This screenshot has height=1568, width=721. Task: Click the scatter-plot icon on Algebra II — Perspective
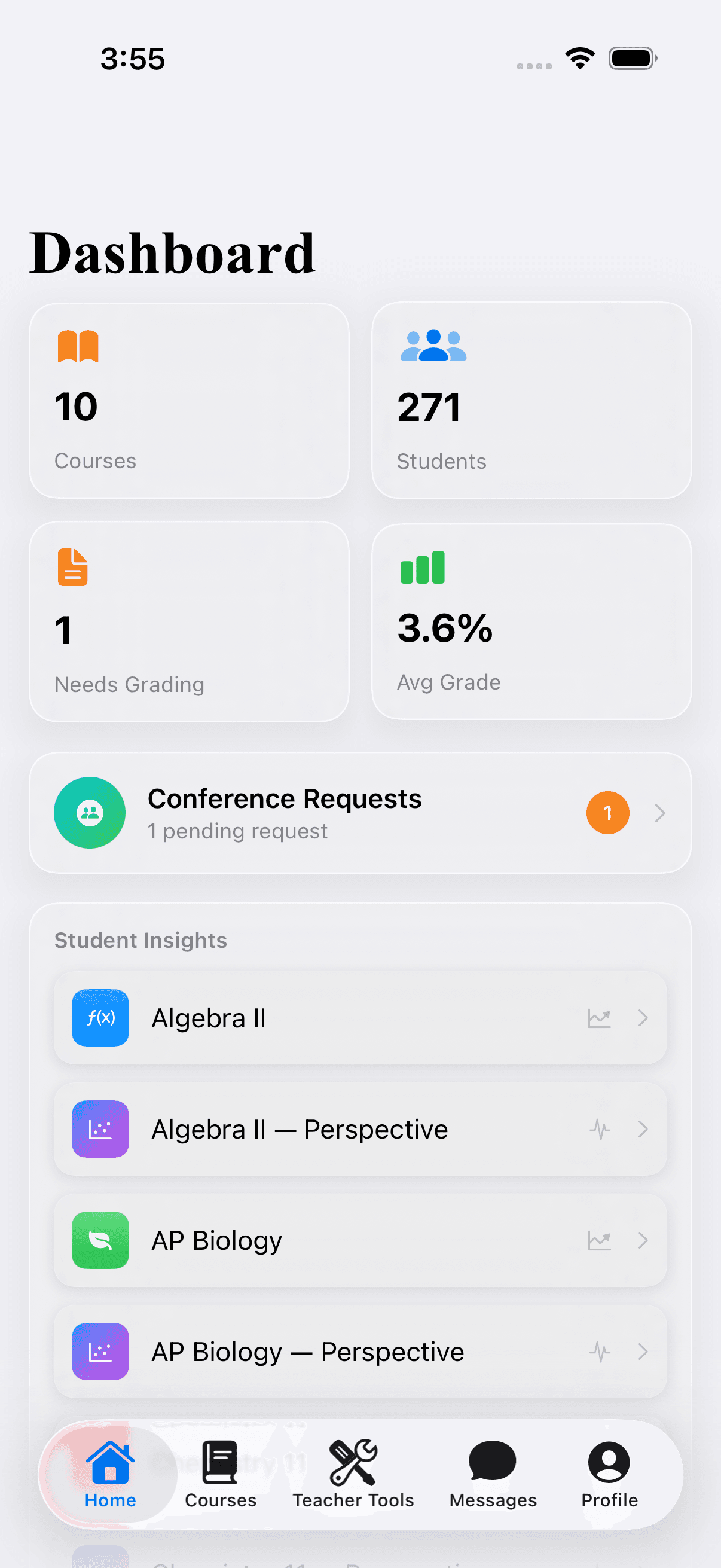coord(100,1128)
